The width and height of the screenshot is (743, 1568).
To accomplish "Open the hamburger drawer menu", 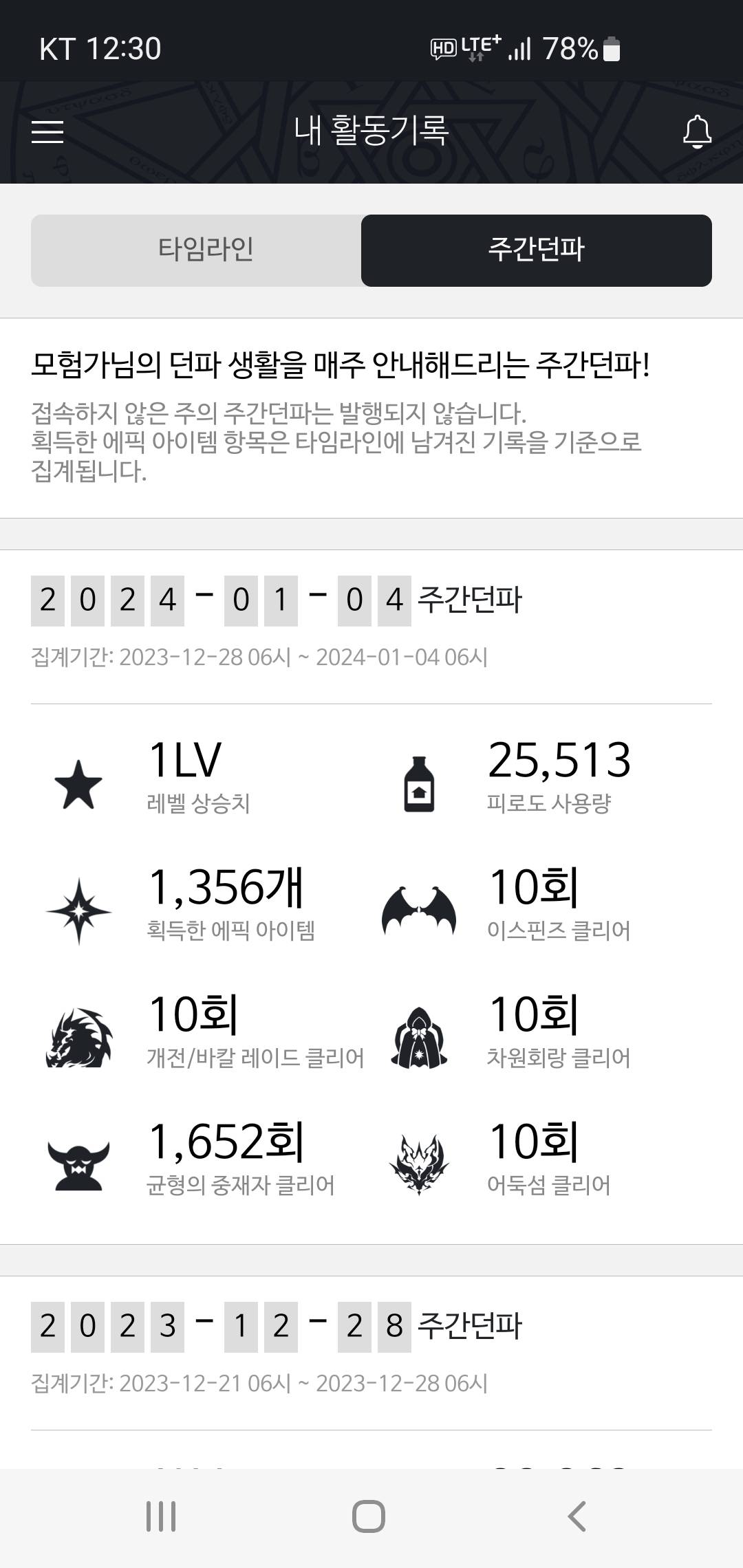I will click(x=47, y=131).
